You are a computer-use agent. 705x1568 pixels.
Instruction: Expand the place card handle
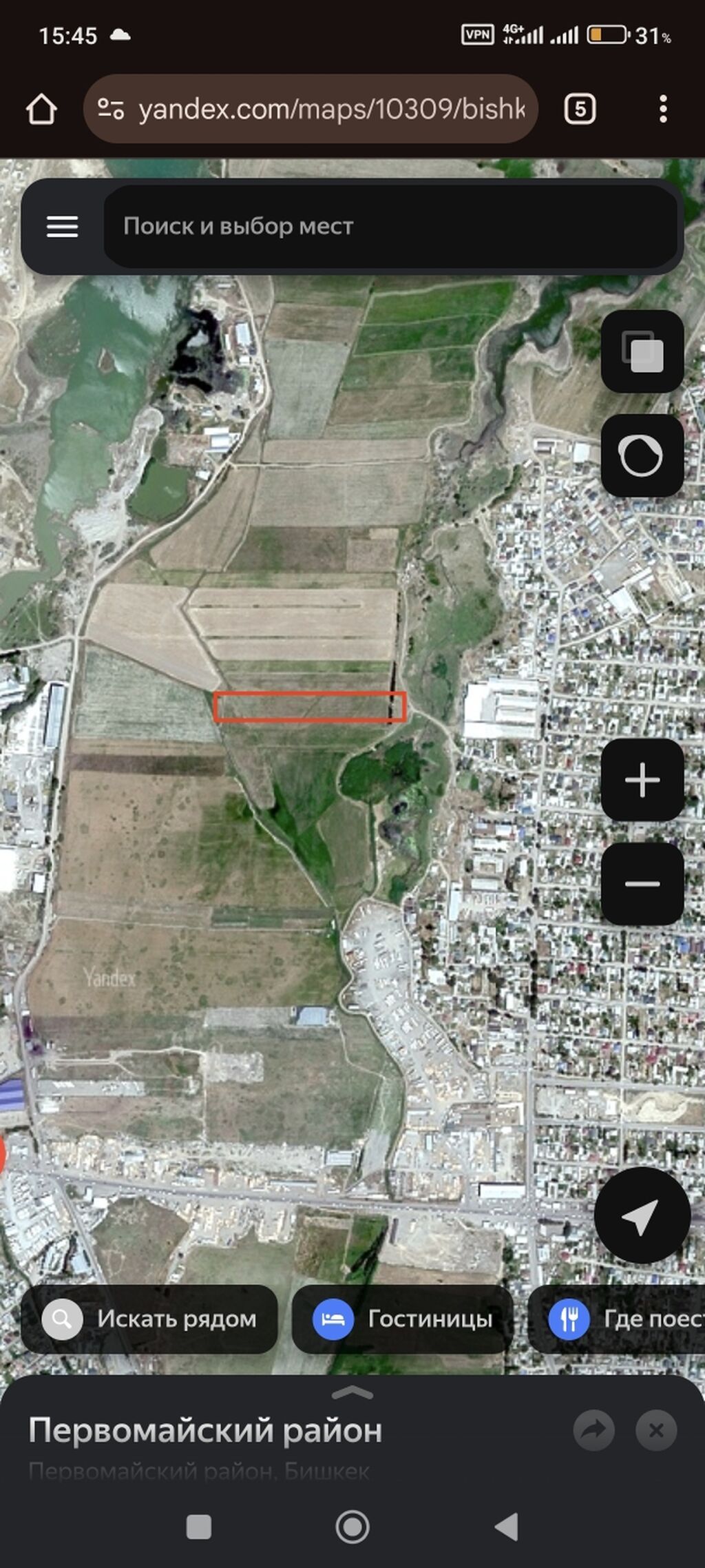click(352, 1392)
